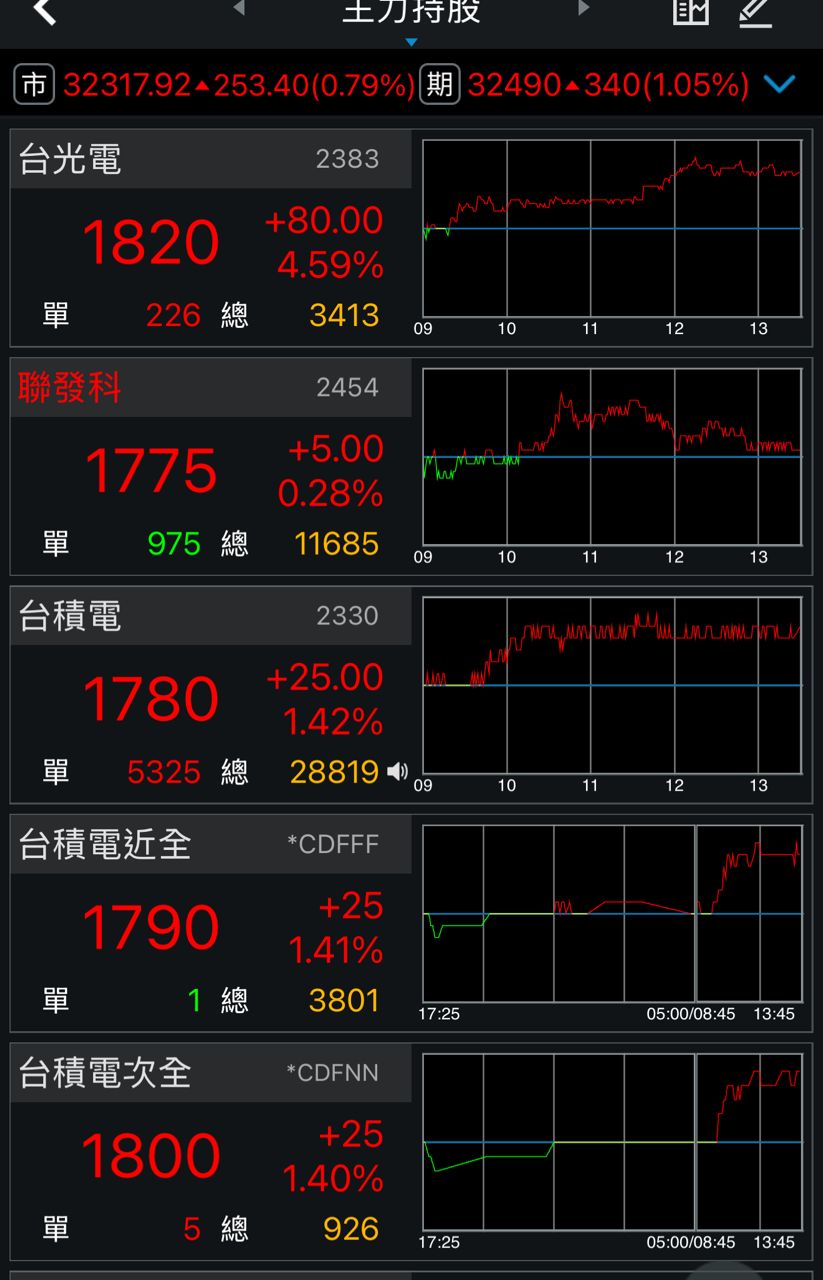View the 台光電 intraday chart

click(x=612, y=228)
